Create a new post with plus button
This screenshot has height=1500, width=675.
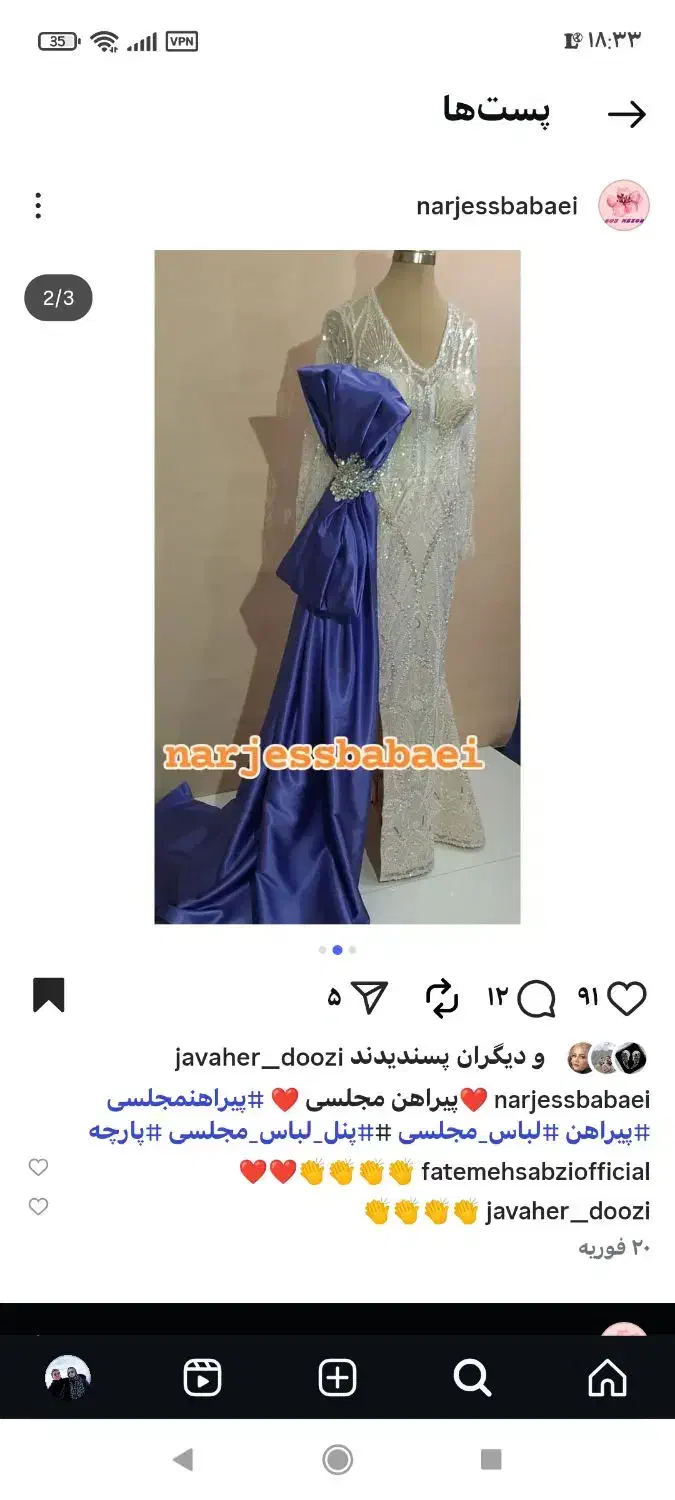[337, 1378]
